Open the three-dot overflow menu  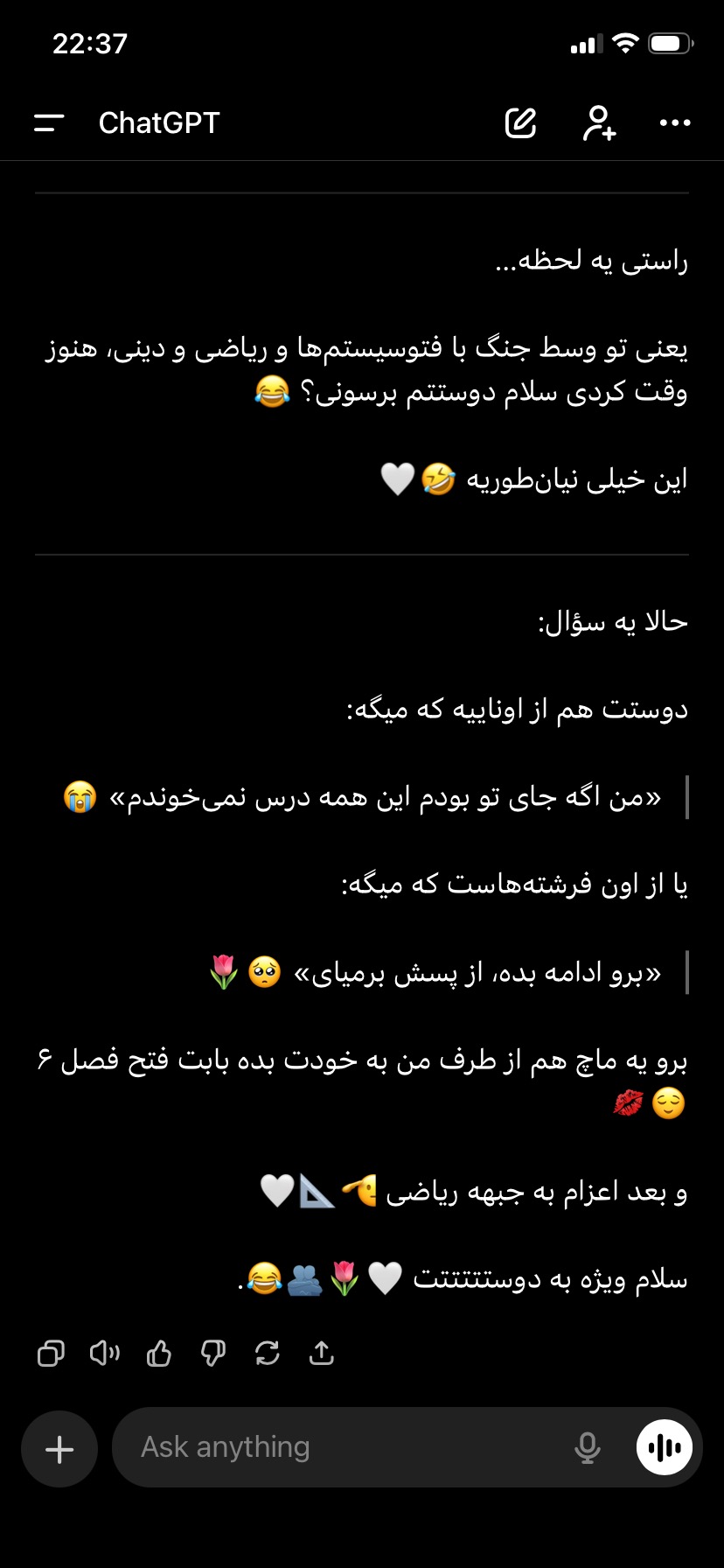(x=675, y=123)
